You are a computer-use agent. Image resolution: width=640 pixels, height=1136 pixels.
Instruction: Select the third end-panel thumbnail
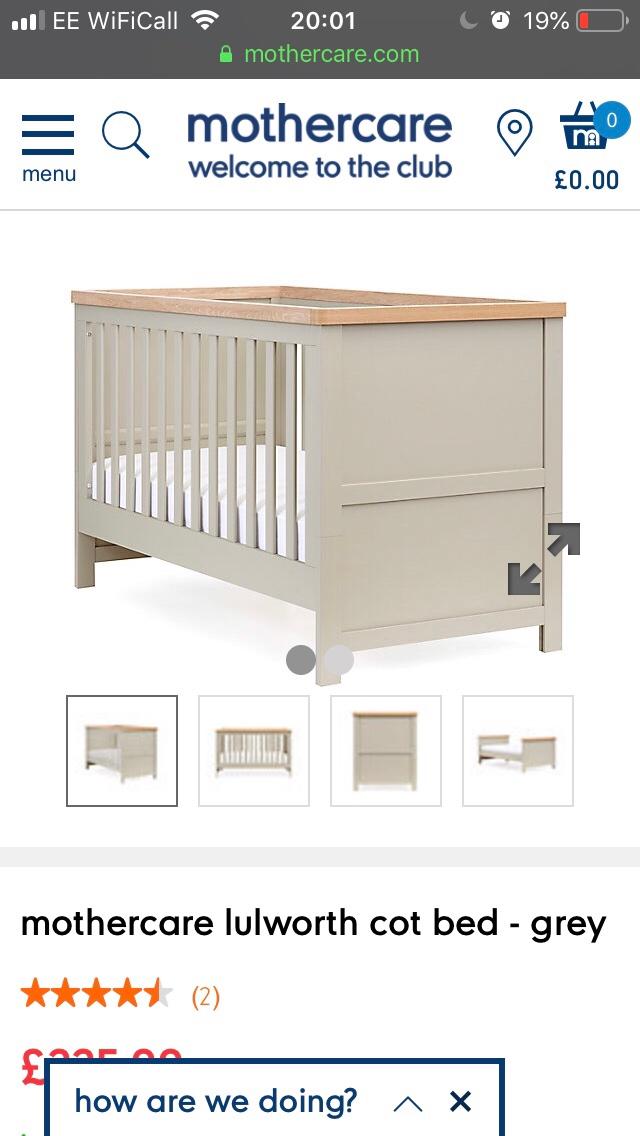click(x=386, y=750)
